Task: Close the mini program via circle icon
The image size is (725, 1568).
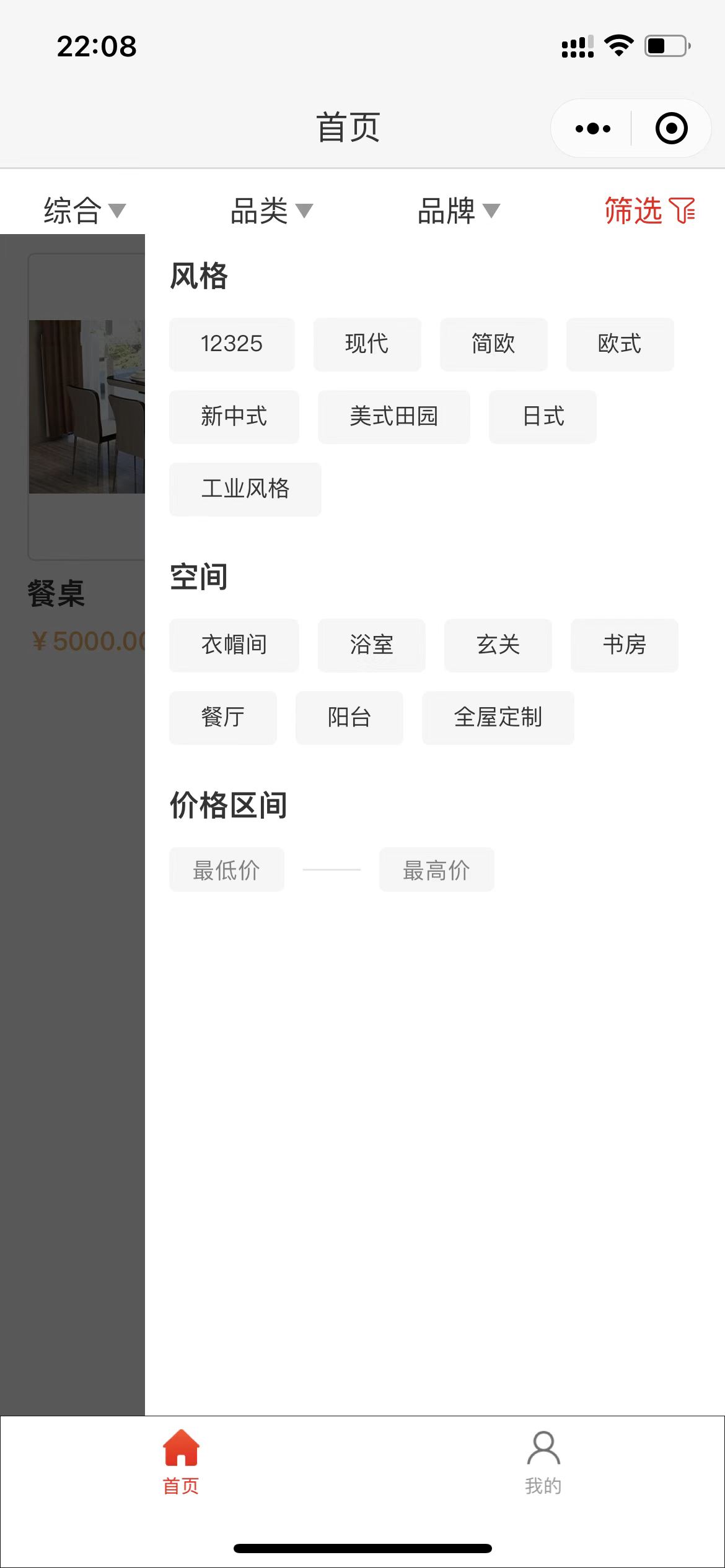Action: coord(671,129)
